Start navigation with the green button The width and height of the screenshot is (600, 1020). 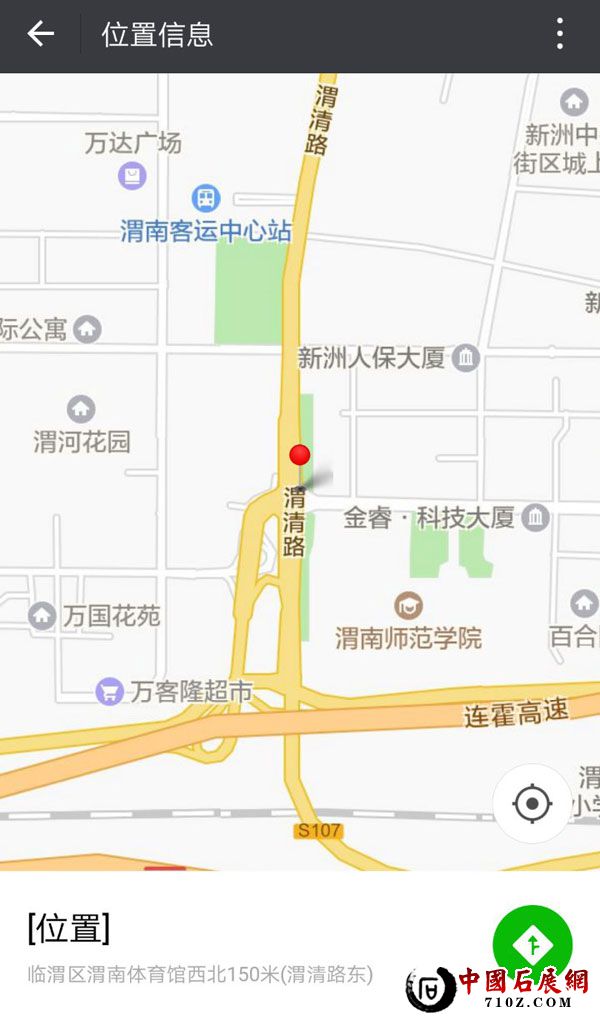532,944
